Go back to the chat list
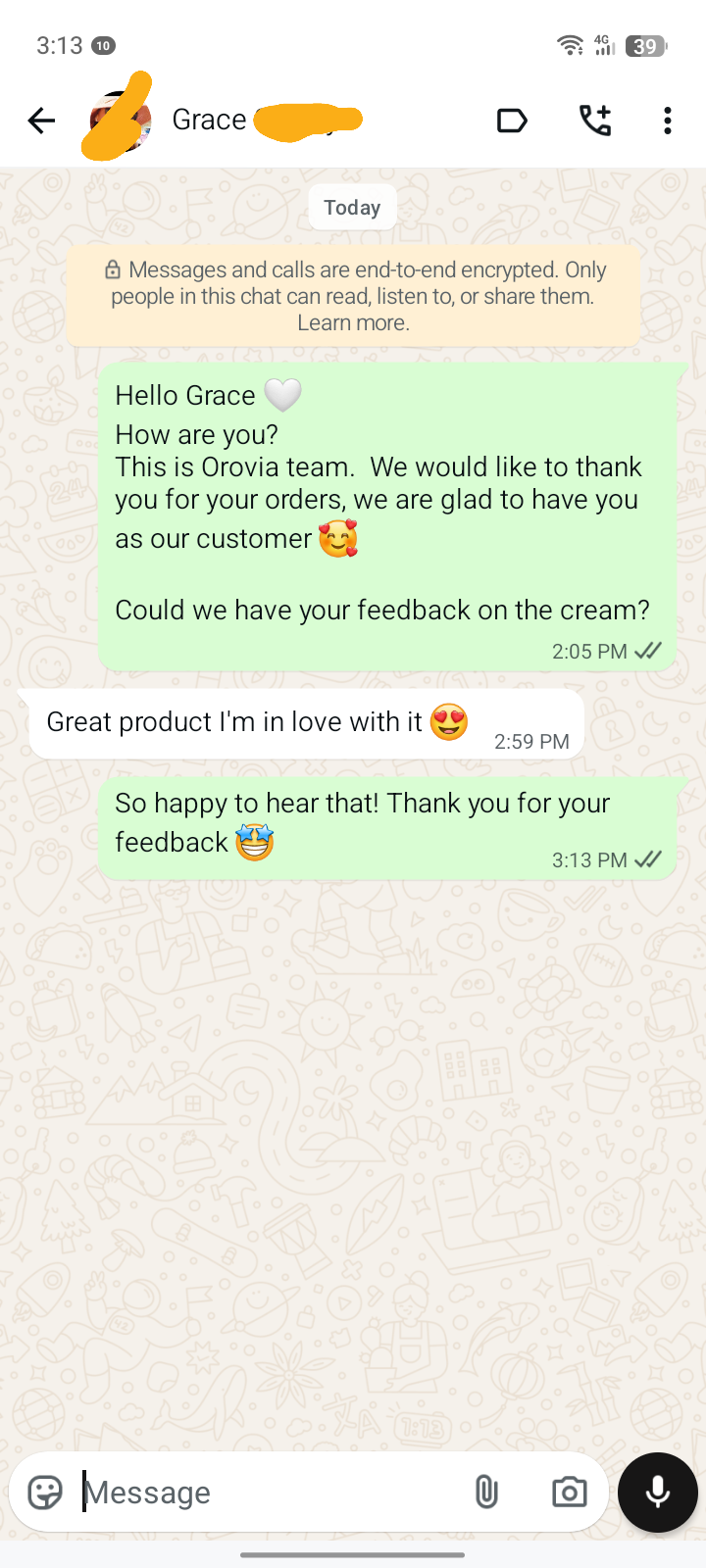The height and width of the screenshot is (1568, 706). 41,121
